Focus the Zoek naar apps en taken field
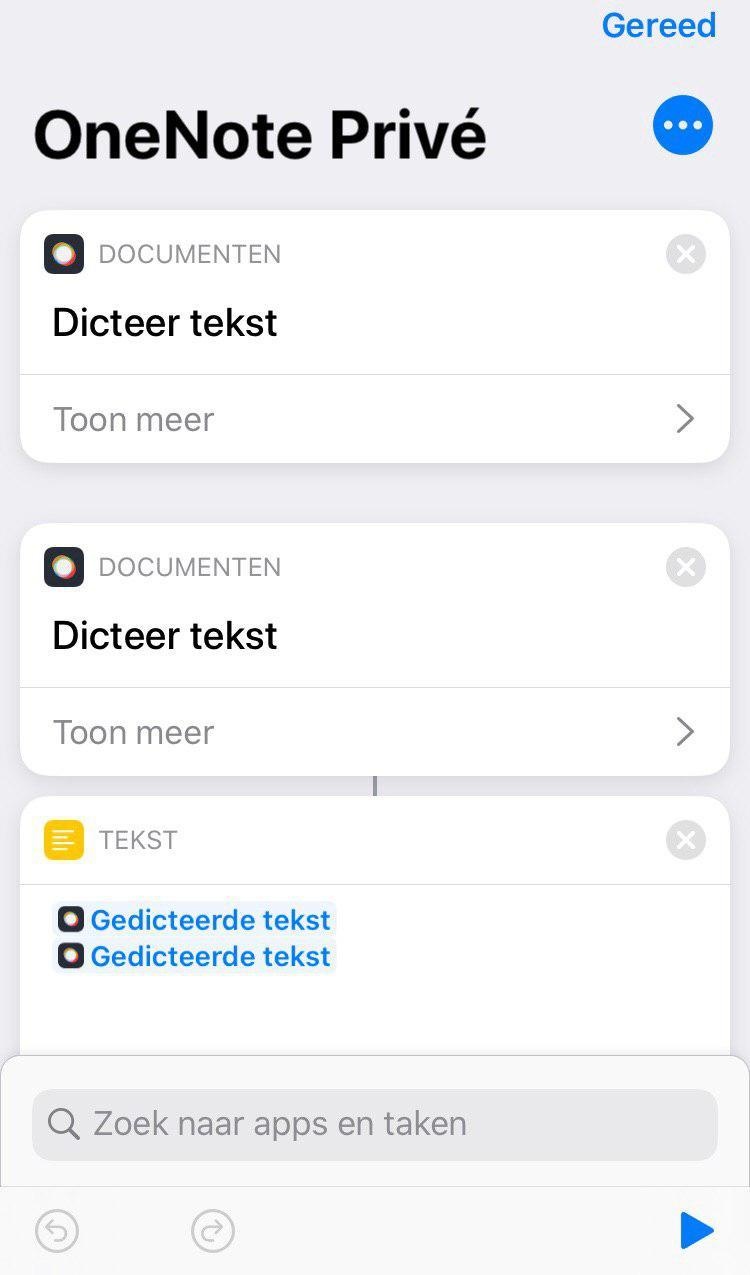Screen dimensions: 750x1275 (375, 1124)
